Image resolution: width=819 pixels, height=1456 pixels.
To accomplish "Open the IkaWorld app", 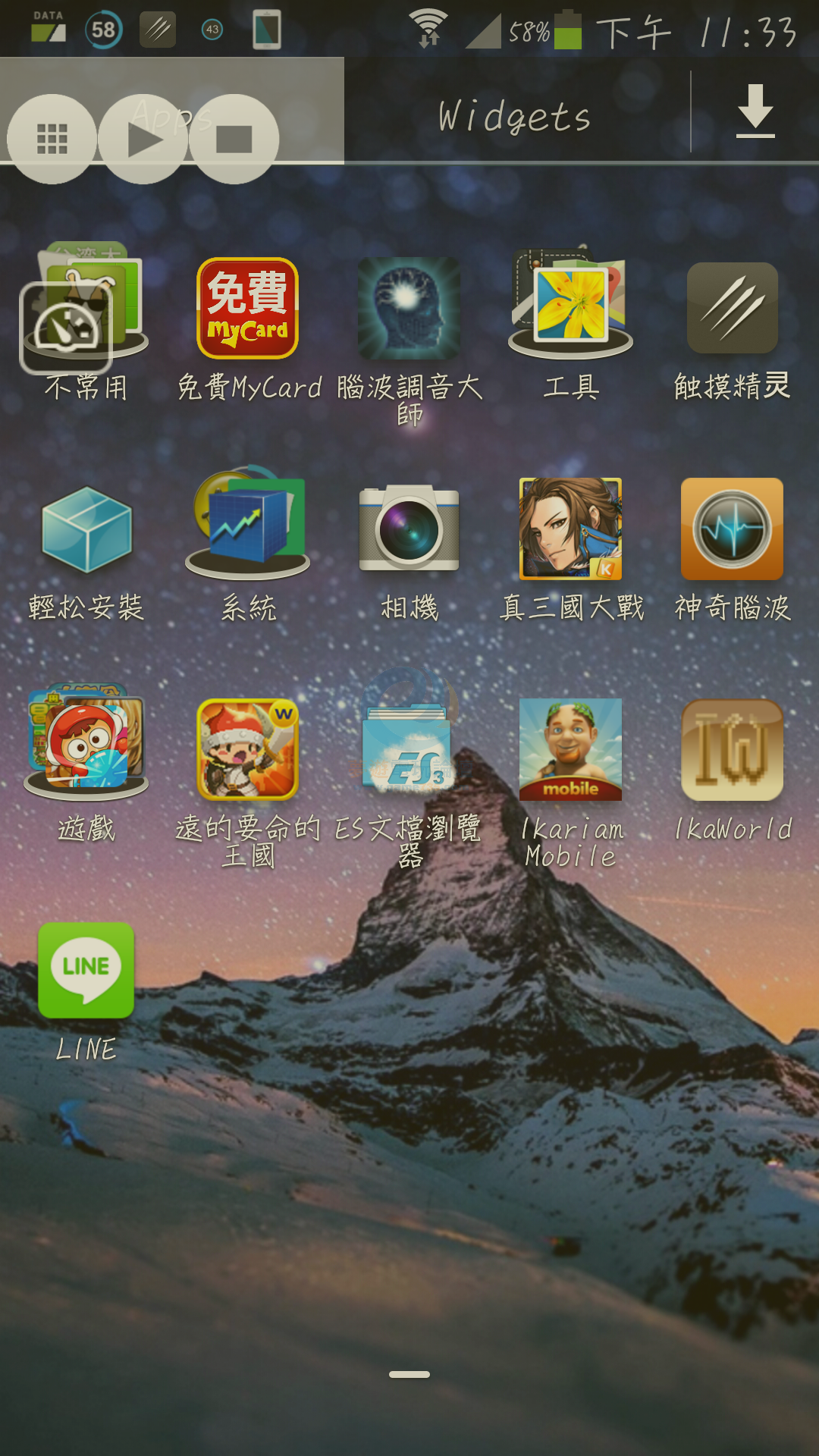I will coord(733,749).
